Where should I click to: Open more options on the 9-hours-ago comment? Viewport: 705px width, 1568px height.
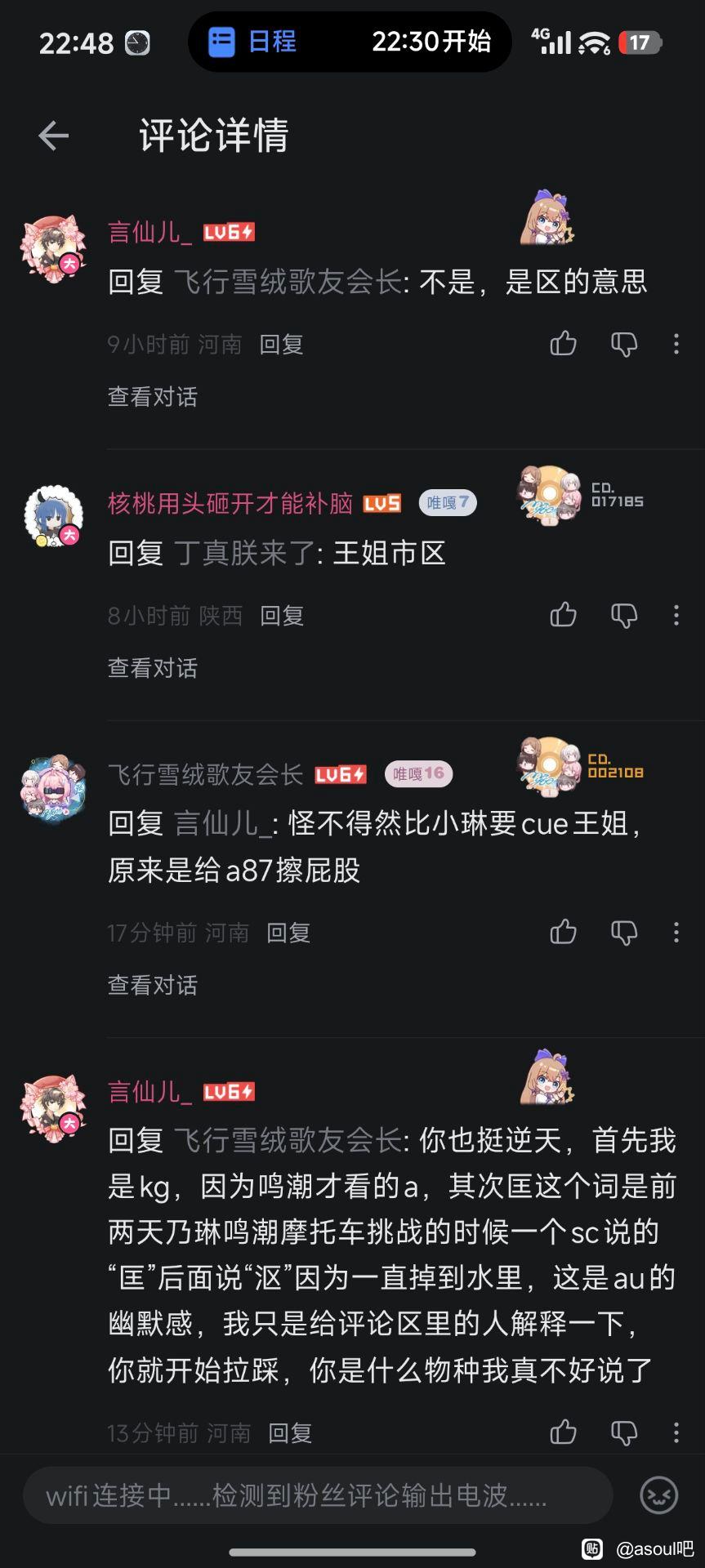(676, 344)
